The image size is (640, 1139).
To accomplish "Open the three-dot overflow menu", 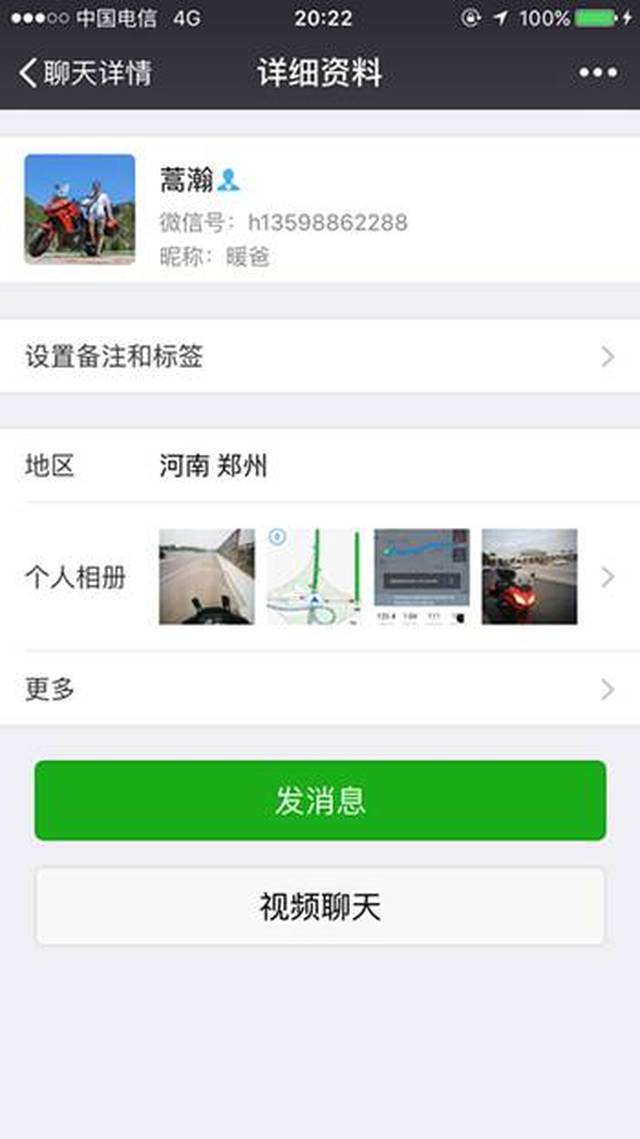I will (598, 73).
